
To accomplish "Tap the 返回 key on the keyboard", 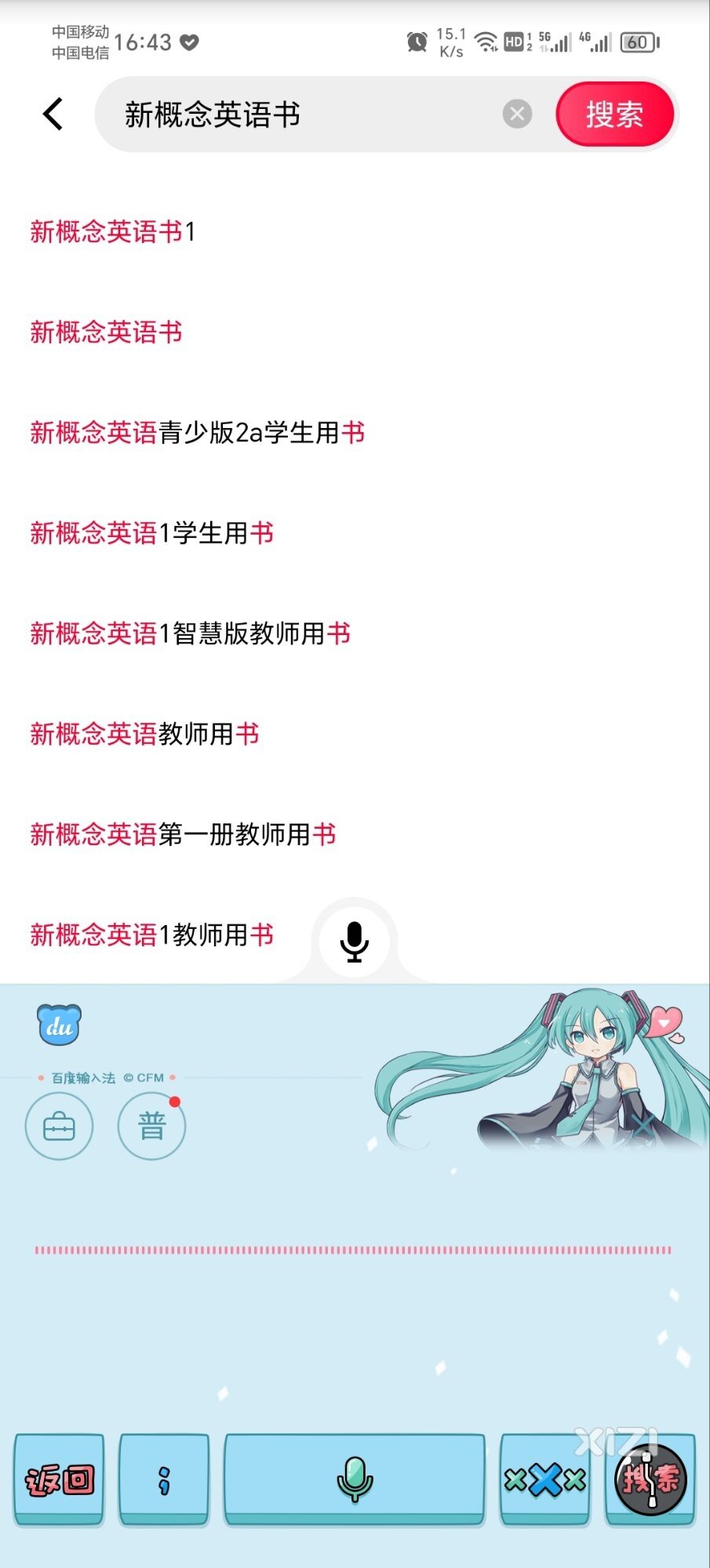I will [x=59, y=1480].
